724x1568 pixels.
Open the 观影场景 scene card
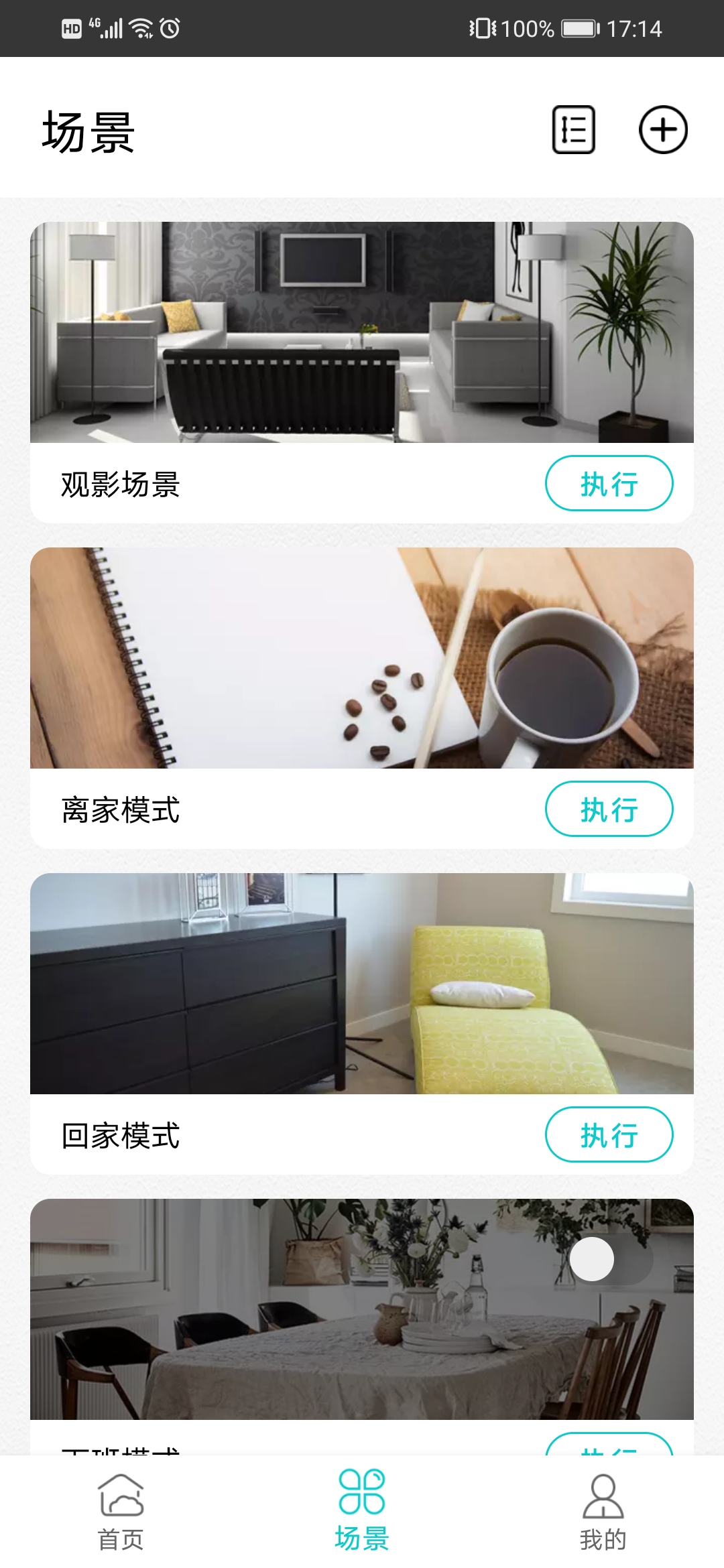coord(362,333)
